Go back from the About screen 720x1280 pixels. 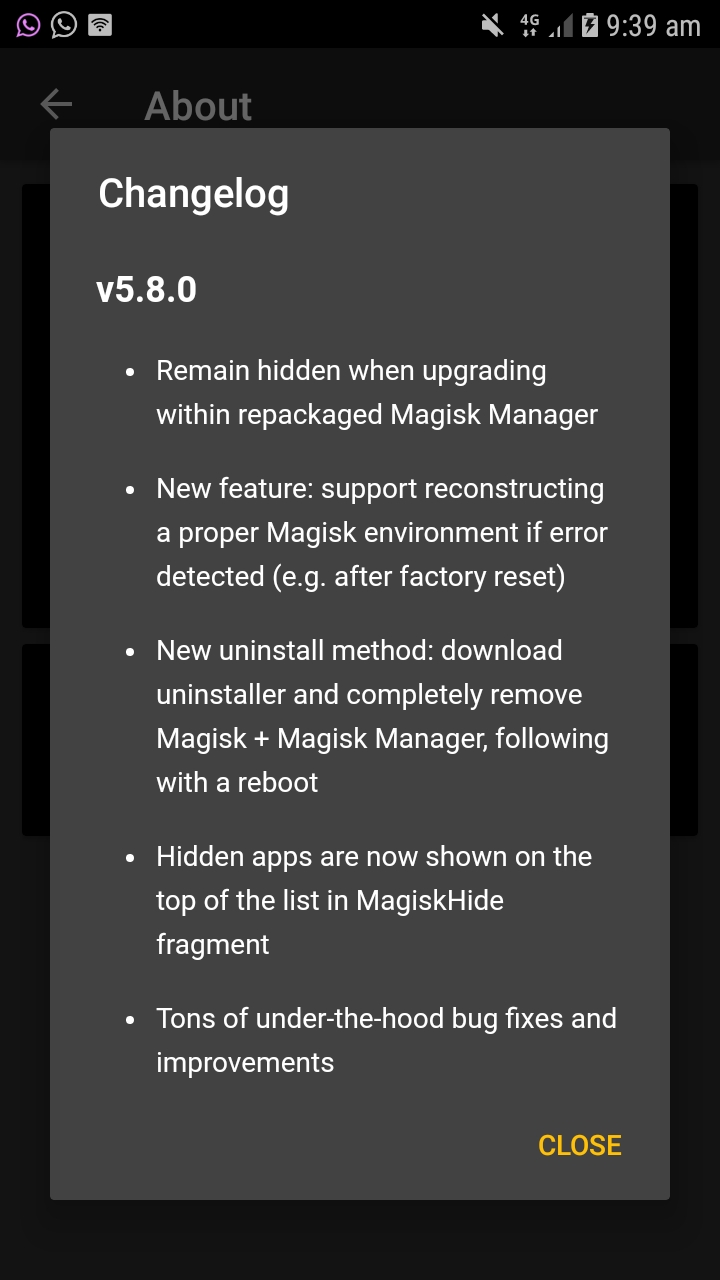click(56, 104)
